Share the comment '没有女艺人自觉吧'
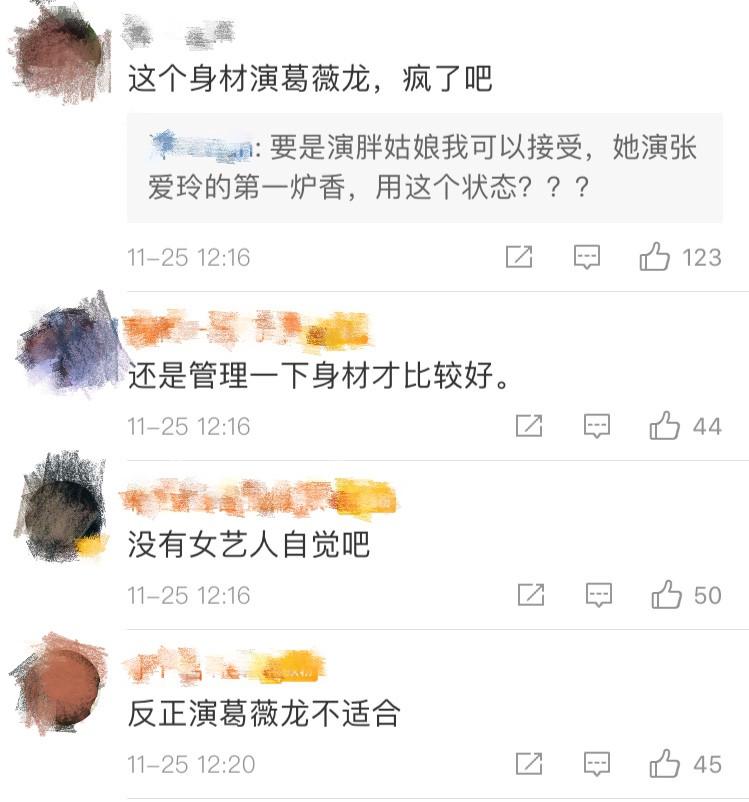The width and height of the screenshot is (749, 802). point(530,596)
